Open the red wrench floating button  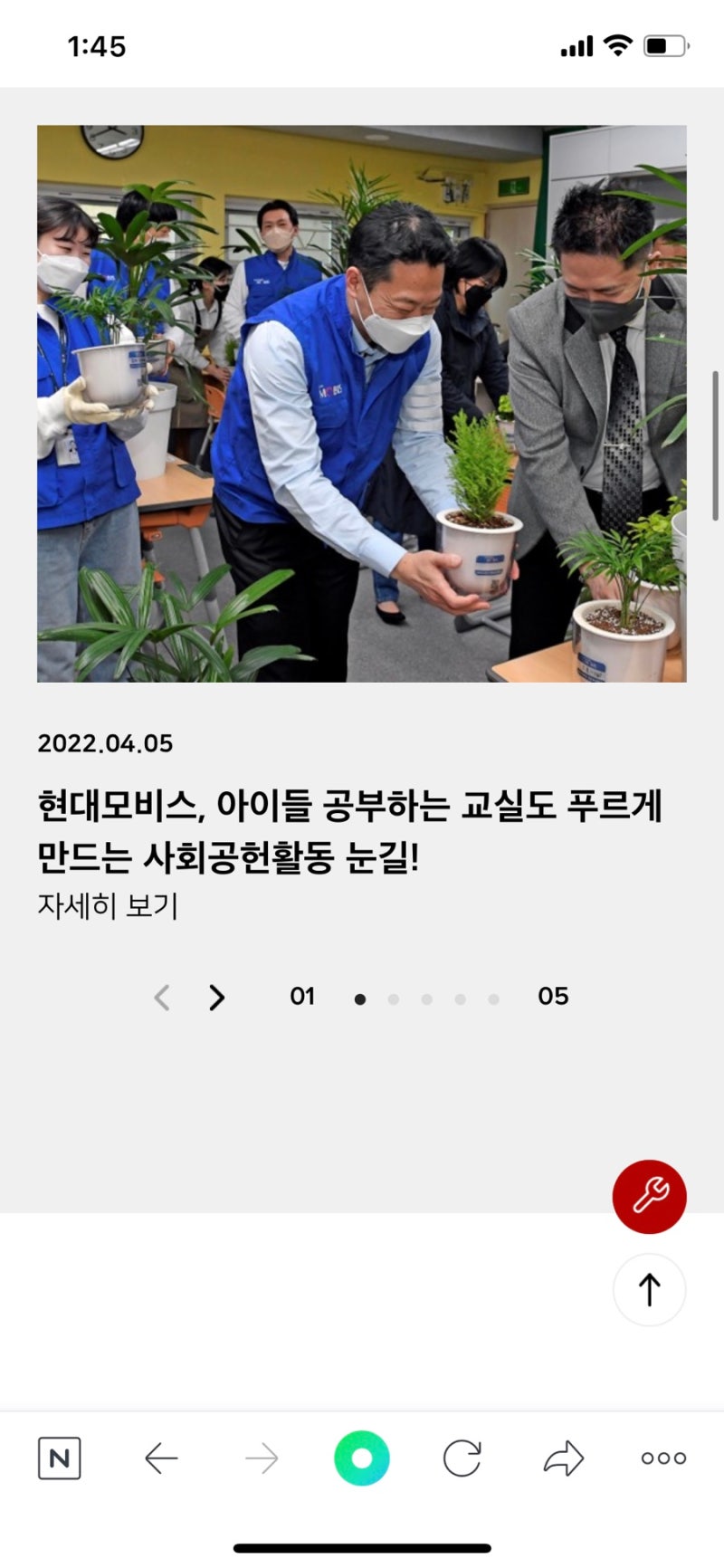pyautogui.click(x=649, y=1196)
